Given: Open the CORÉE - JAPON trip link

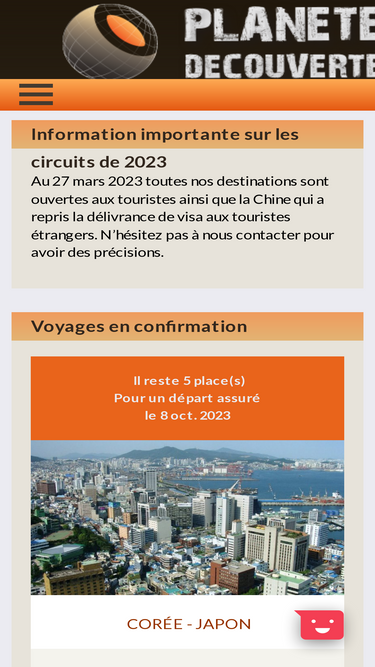Looking at the screenshot, I should click(x=189, y=624).
